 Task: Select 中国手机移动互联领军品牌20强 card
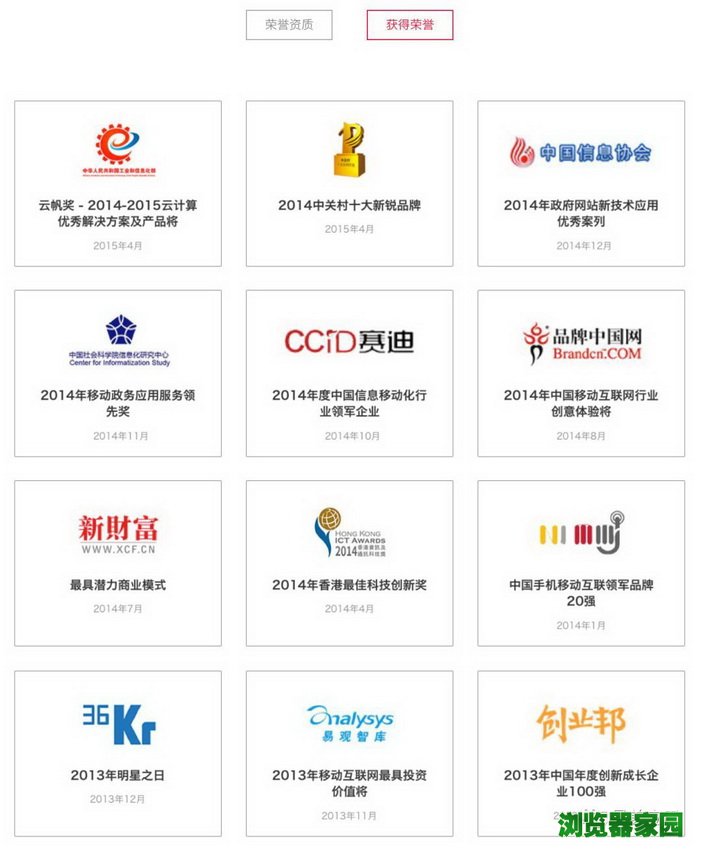(581, 563)
